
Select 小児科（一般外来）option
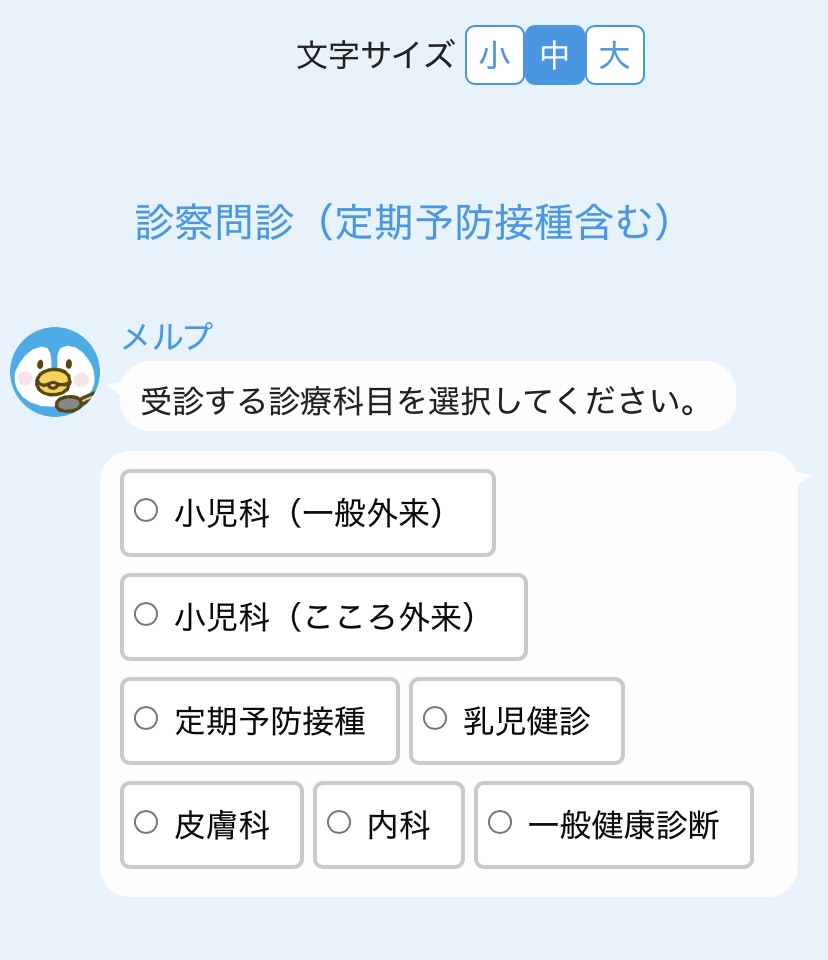pos(147,511)
